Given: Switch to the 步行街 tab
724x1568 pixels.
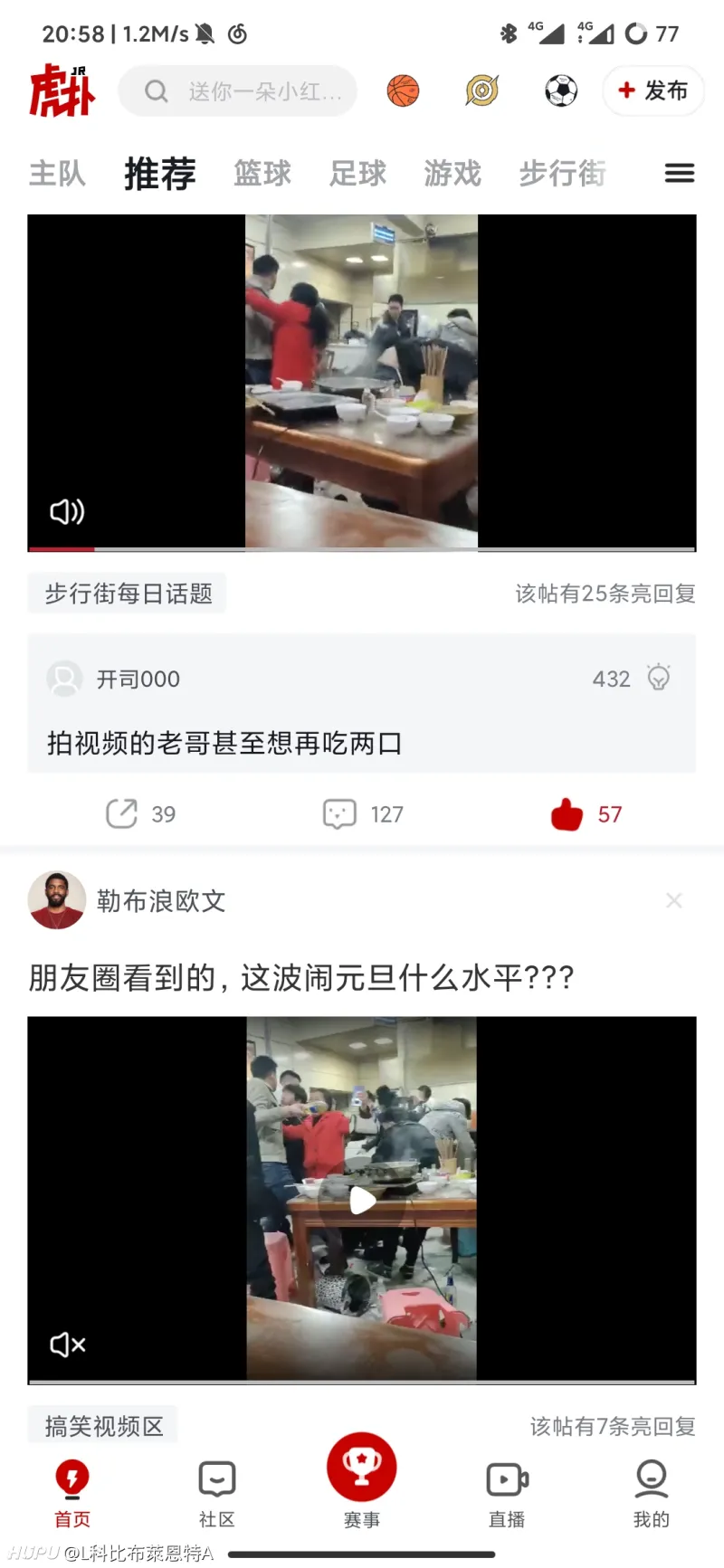Looking at the screenshot, I should point(562,173).
